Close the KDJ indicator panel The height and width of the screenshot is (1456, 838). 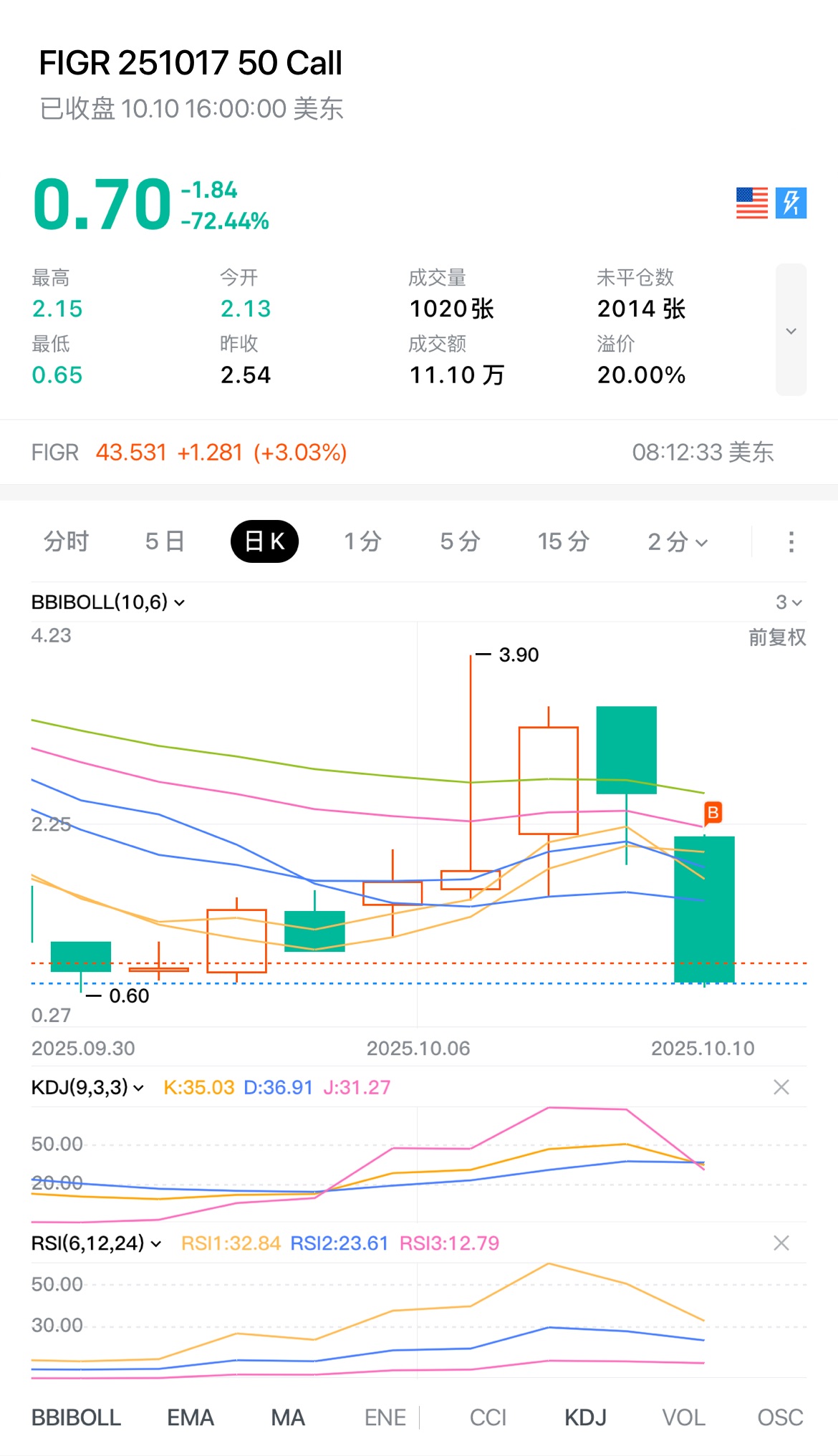[781, 1087]
